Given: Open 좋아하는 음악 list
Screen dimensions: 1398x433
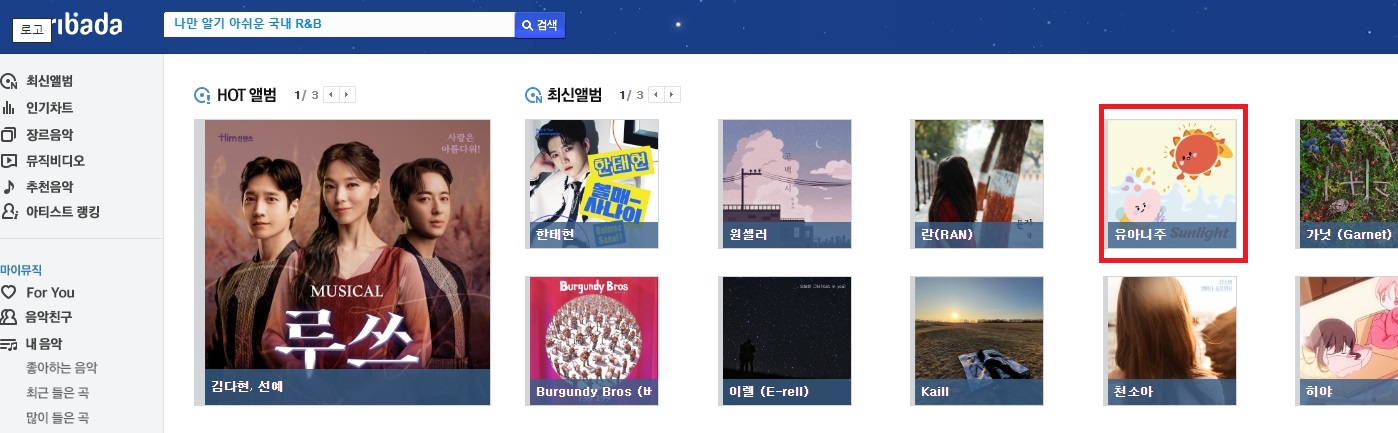Looking at the screenshot, I should point(61,368).
